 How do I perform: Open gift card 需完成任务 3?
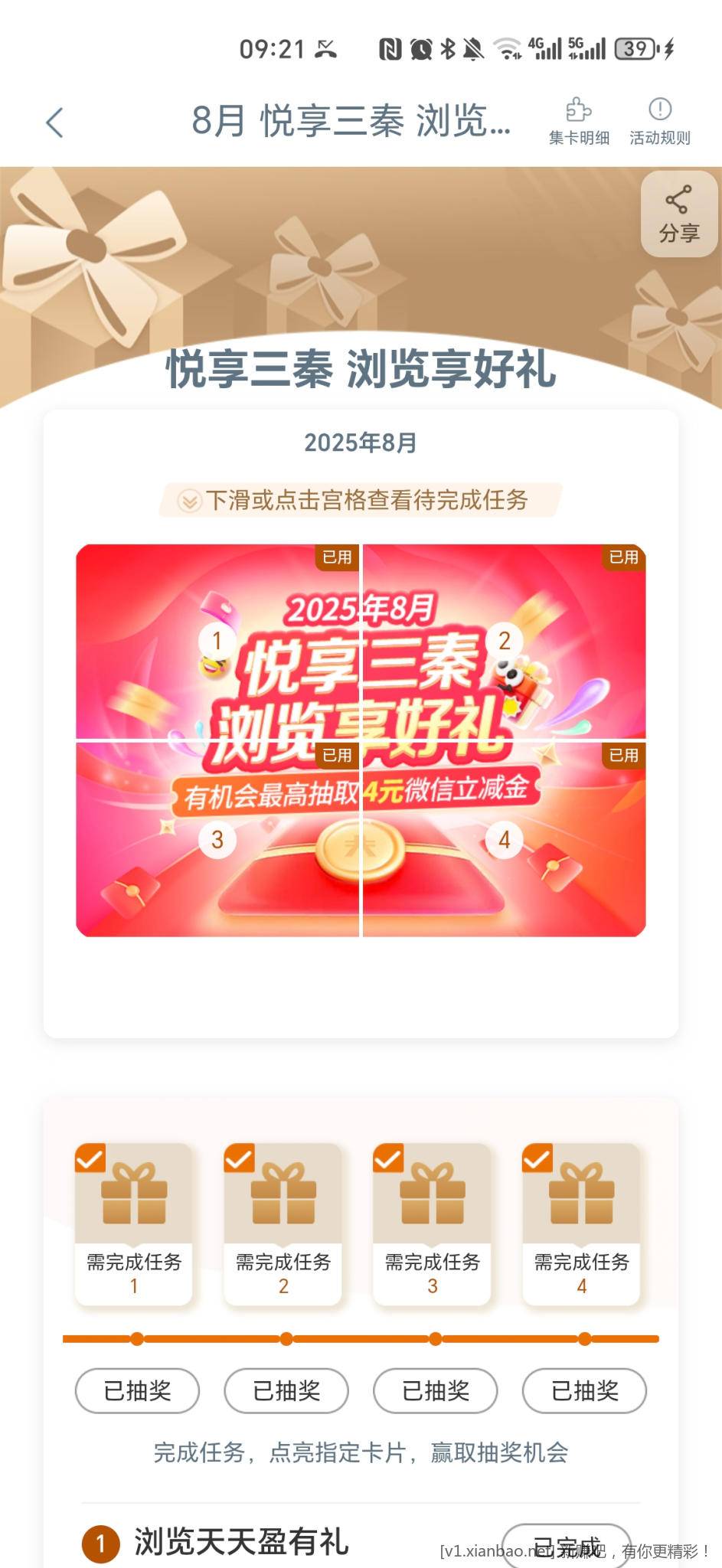[x=433, y=1223]
